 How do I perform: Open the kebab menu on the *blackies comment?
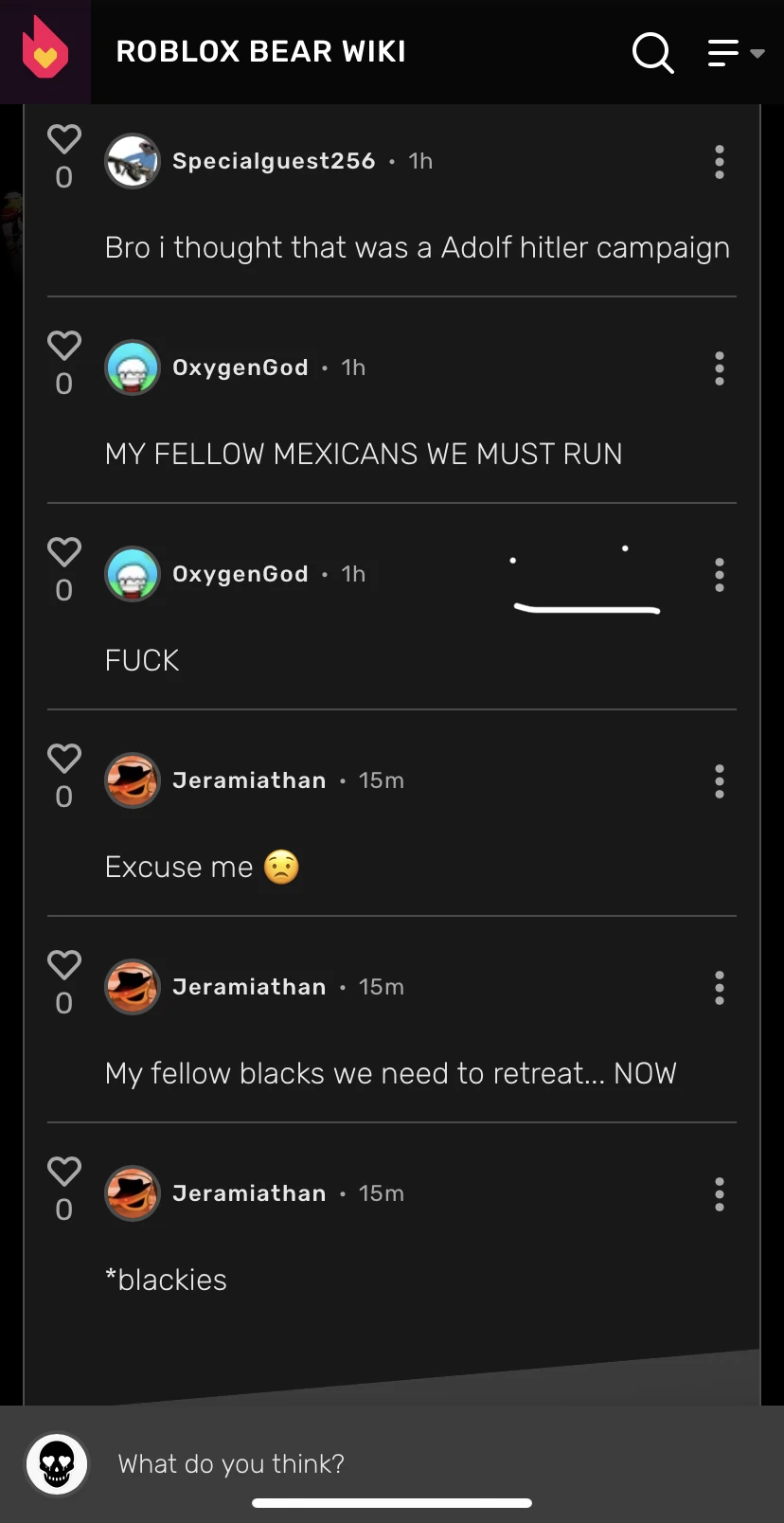point(720,1193)
